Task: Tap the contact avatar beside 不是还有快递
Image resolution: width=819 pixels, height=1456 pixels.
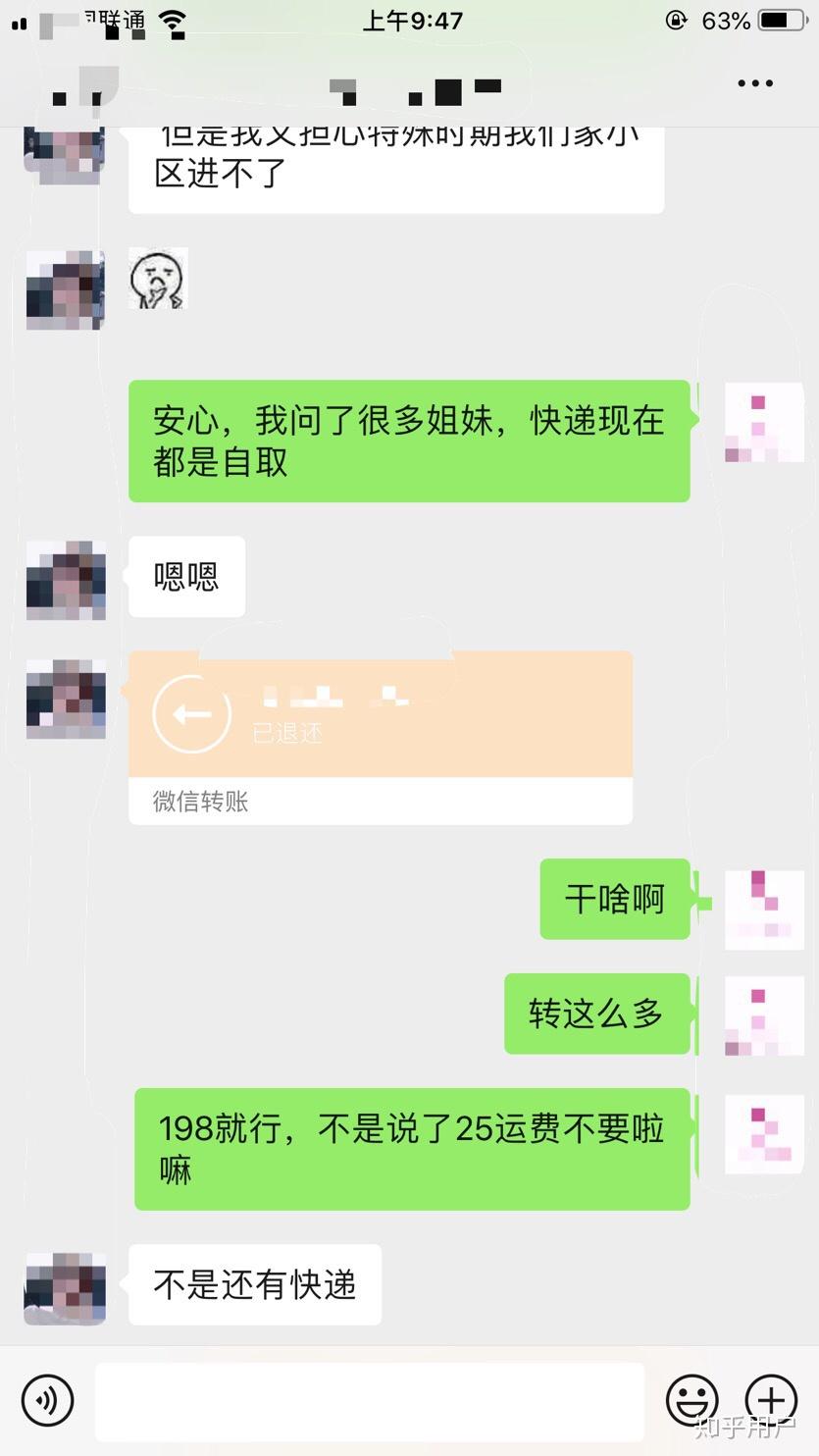Action: point(66,1287)
